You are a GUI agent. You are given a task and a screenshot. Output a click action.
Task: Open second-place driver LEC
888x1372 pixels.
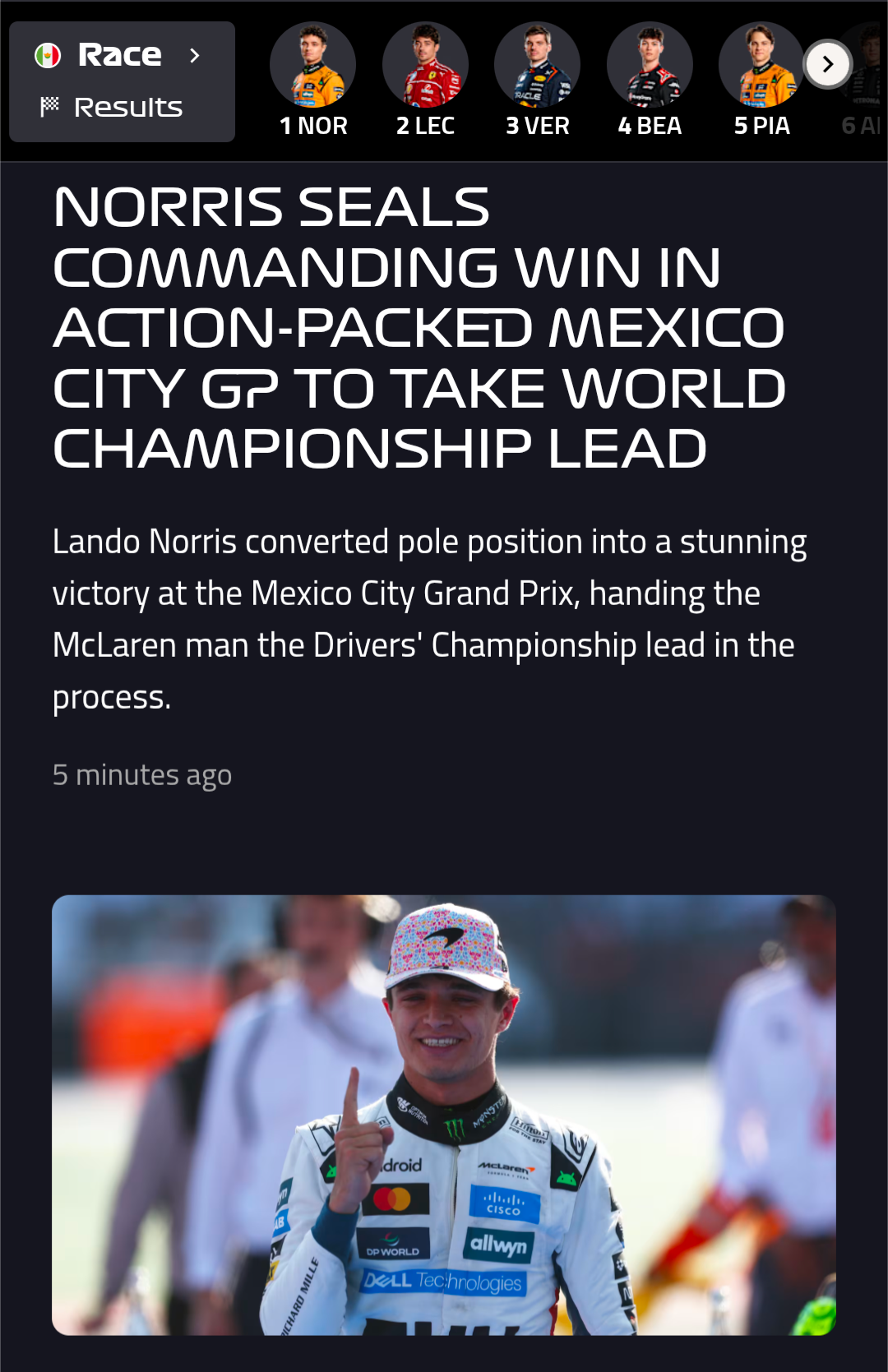point(425,81)
